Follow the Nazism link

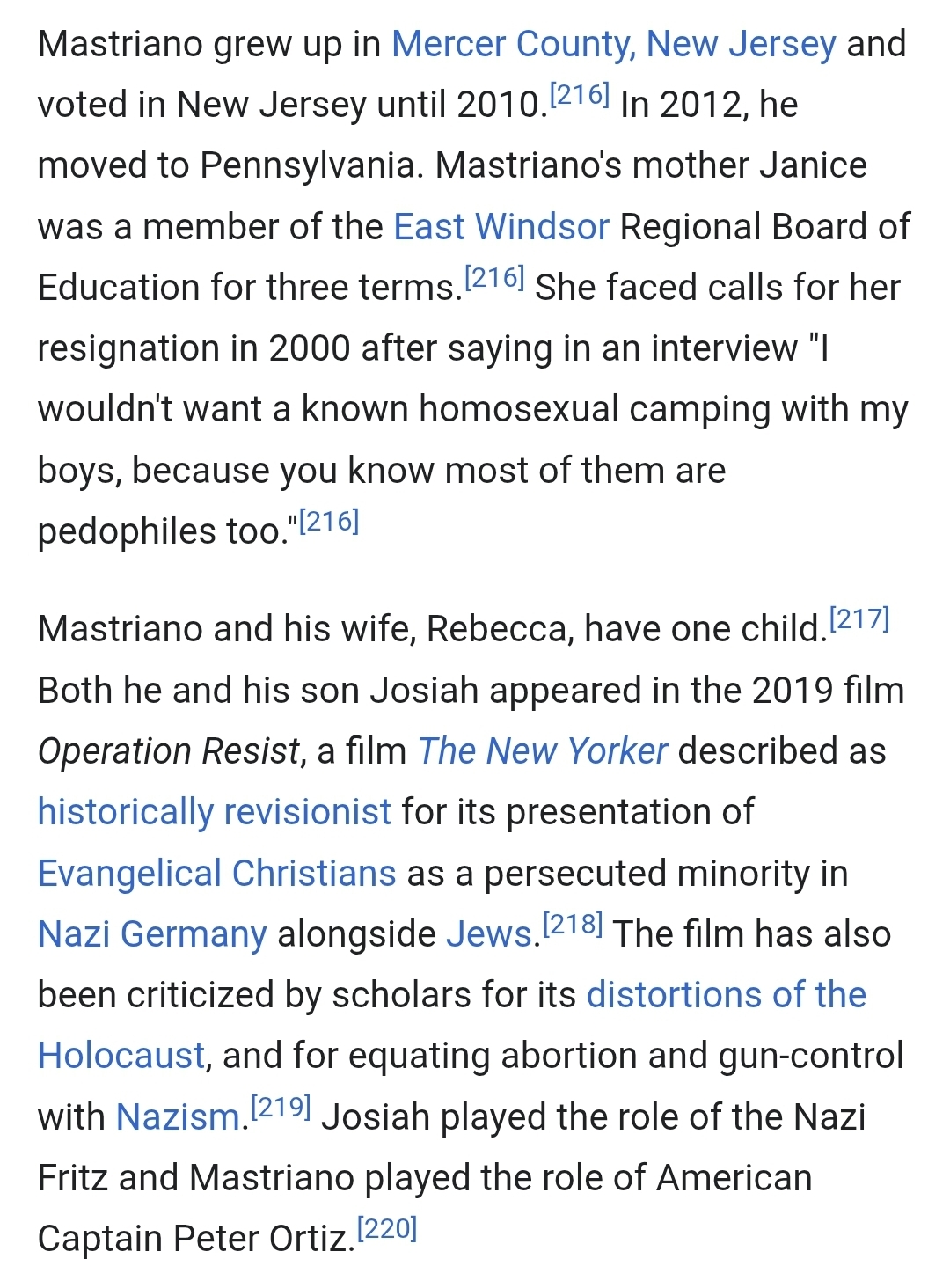tap(179, 1117)
